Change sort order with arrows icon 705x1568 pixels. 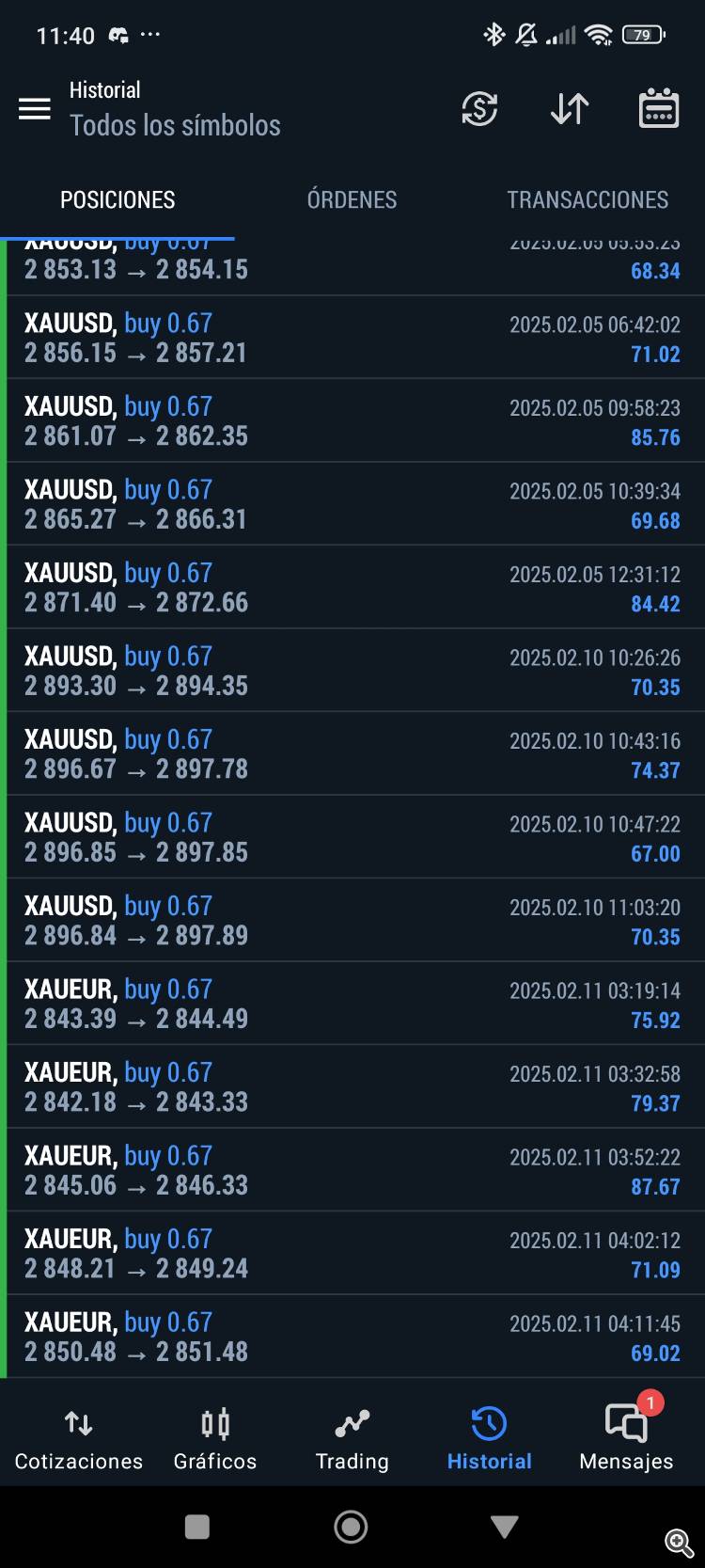570,109
